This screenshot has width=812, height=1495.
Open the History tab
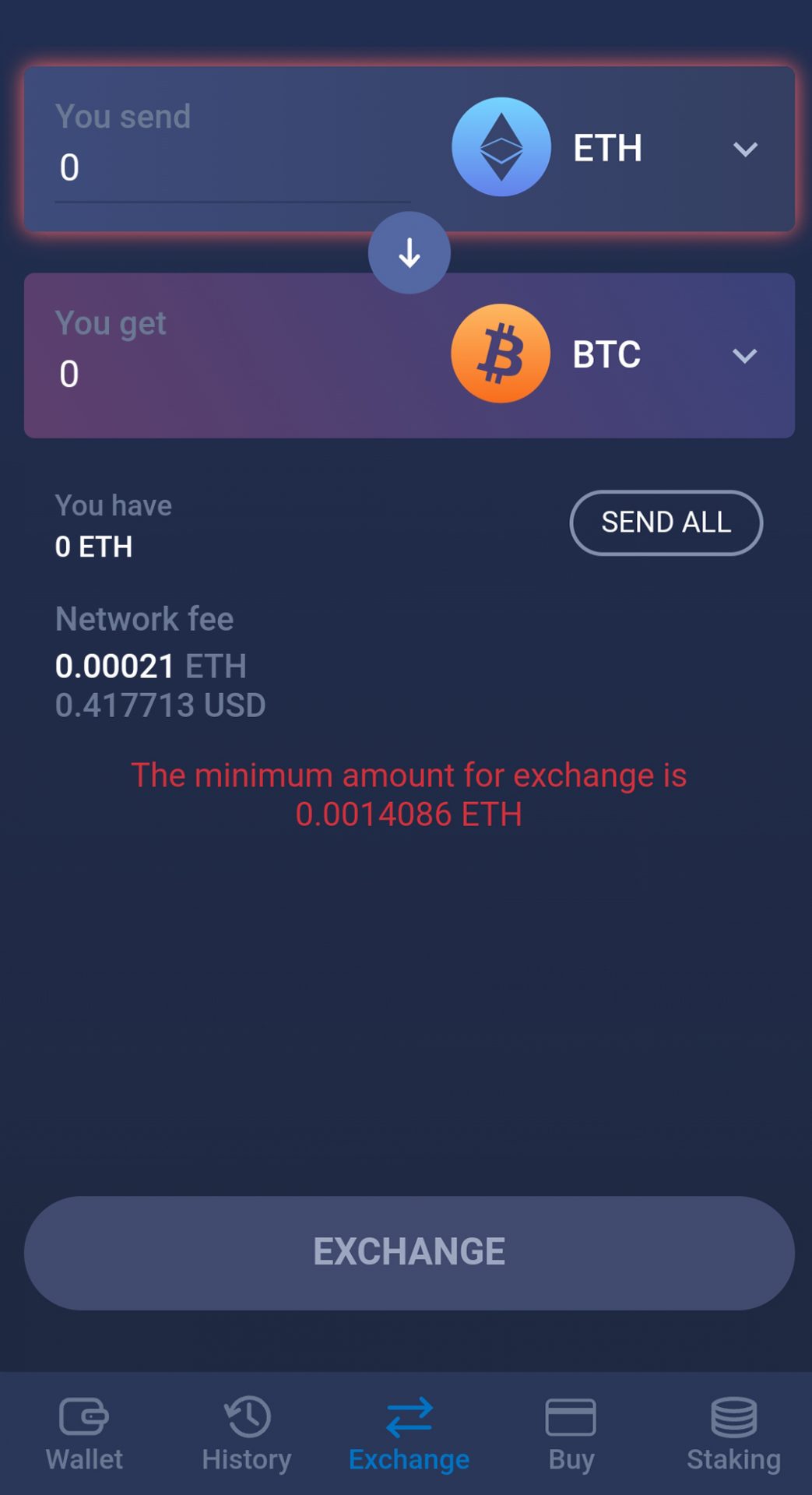247,1434
